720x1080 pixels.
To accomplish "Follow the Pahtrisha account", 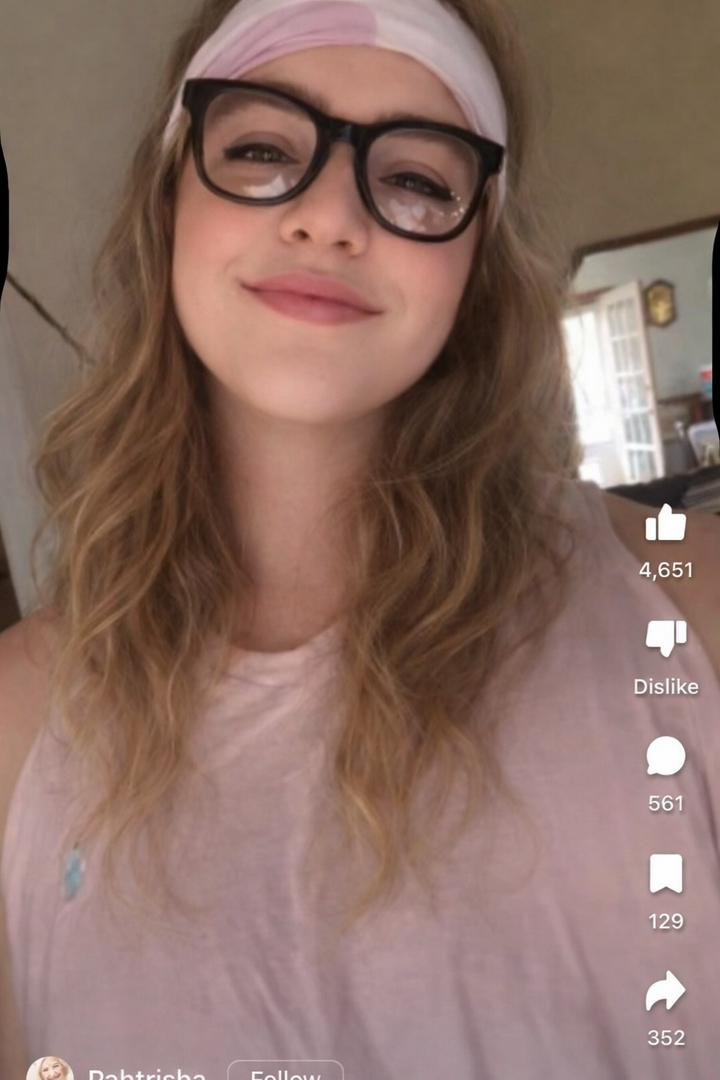I will [x=285, y=1072].
